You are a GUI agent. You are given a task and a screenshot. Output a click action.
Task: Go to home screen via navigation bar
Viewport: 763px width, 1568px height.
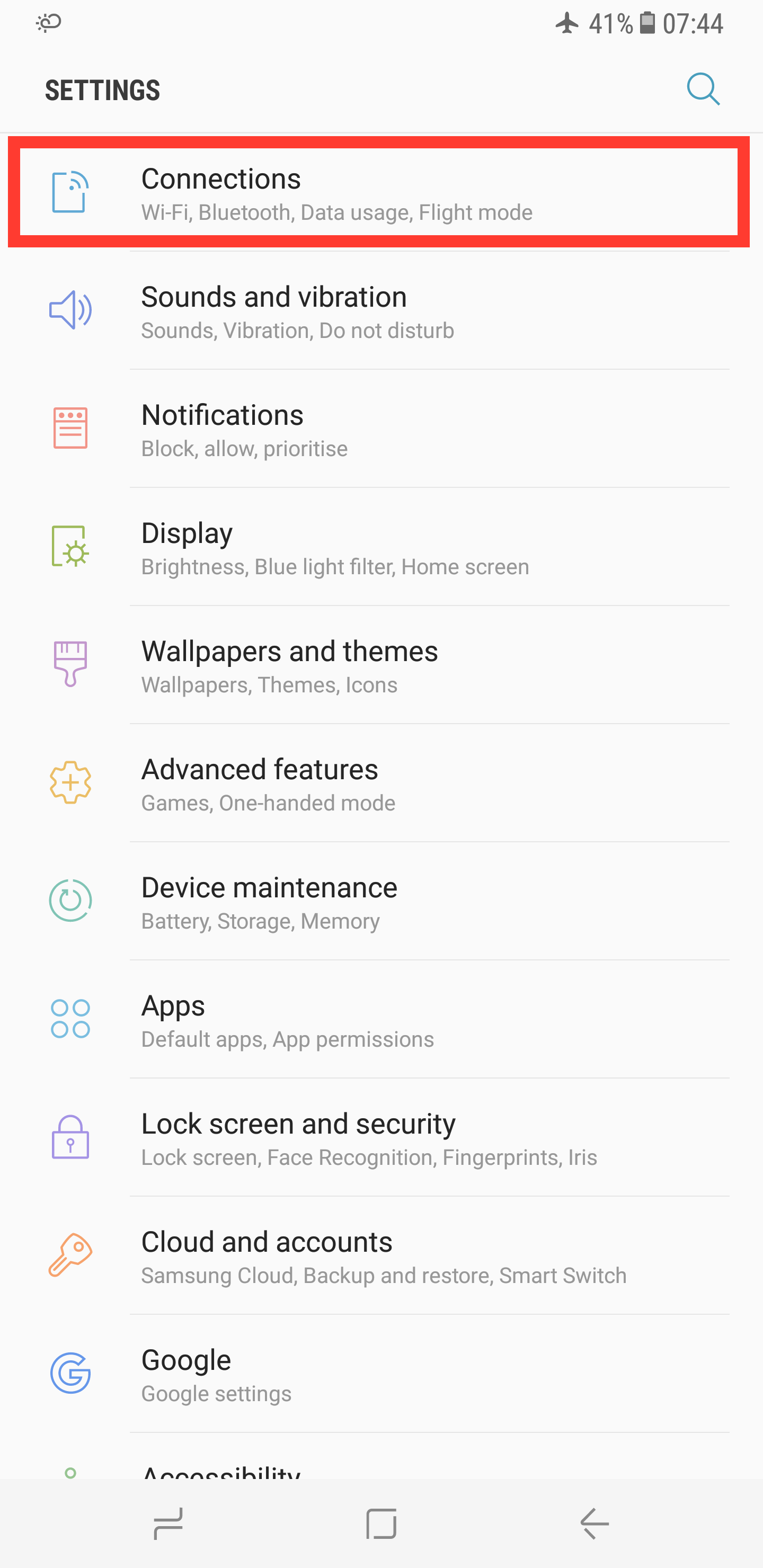pyautogui.click(x=381, y=1524)
